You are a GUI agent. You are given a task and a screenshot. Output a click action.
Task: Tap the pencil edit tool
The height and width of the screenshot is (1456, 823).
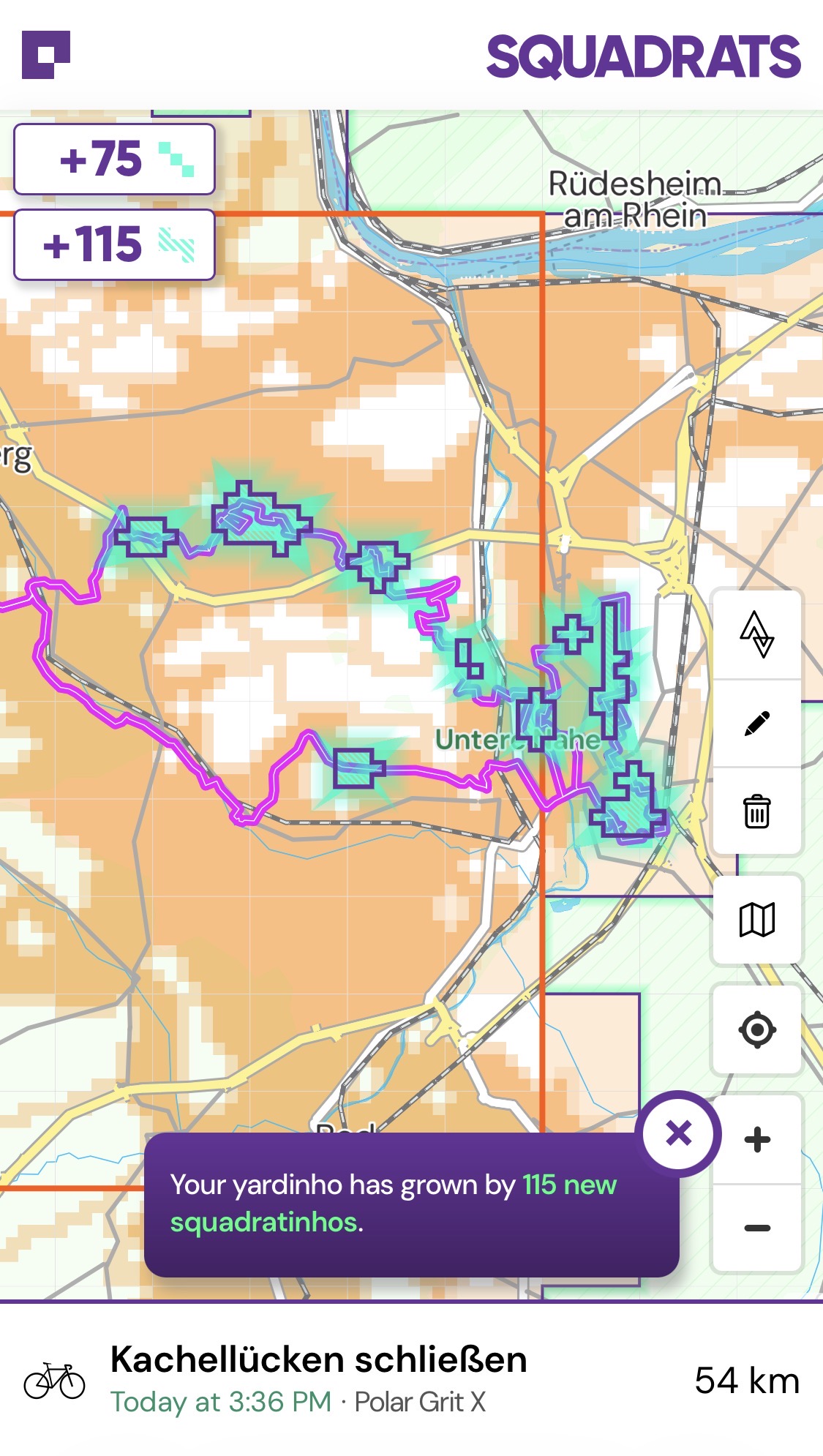point(757,724)
